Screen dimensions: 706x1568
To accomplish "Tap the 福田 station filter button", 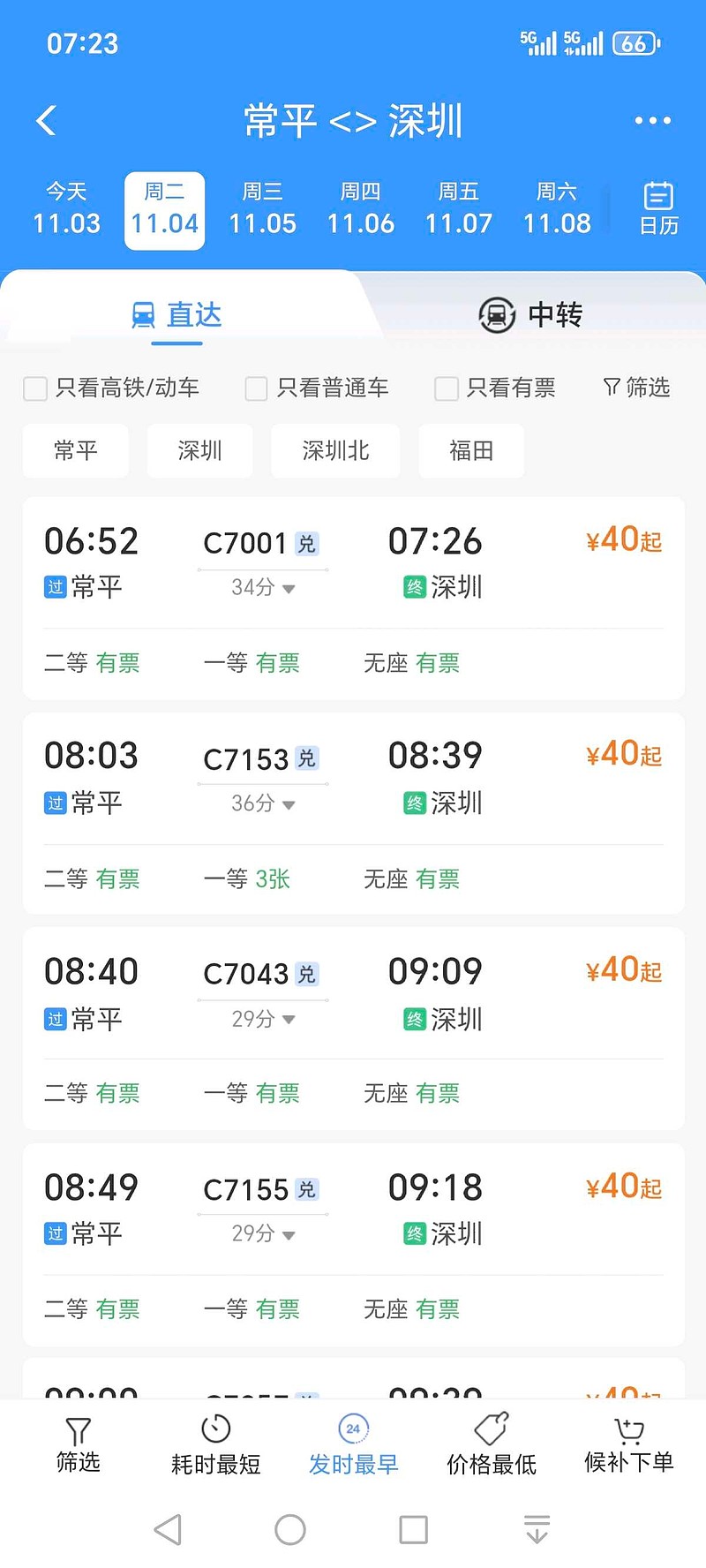I will [x=471, y=450].
